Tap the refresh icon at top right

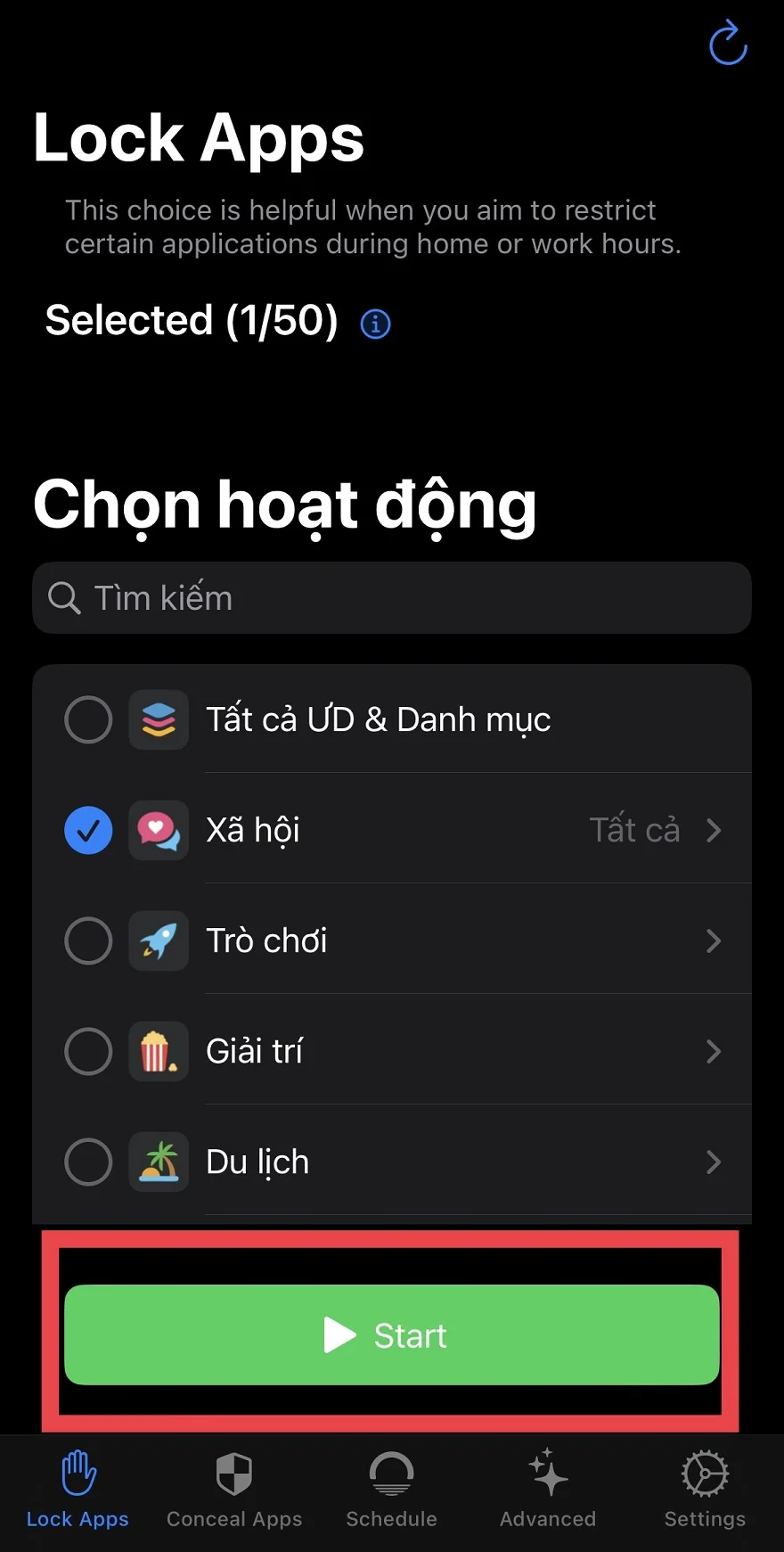727,44
